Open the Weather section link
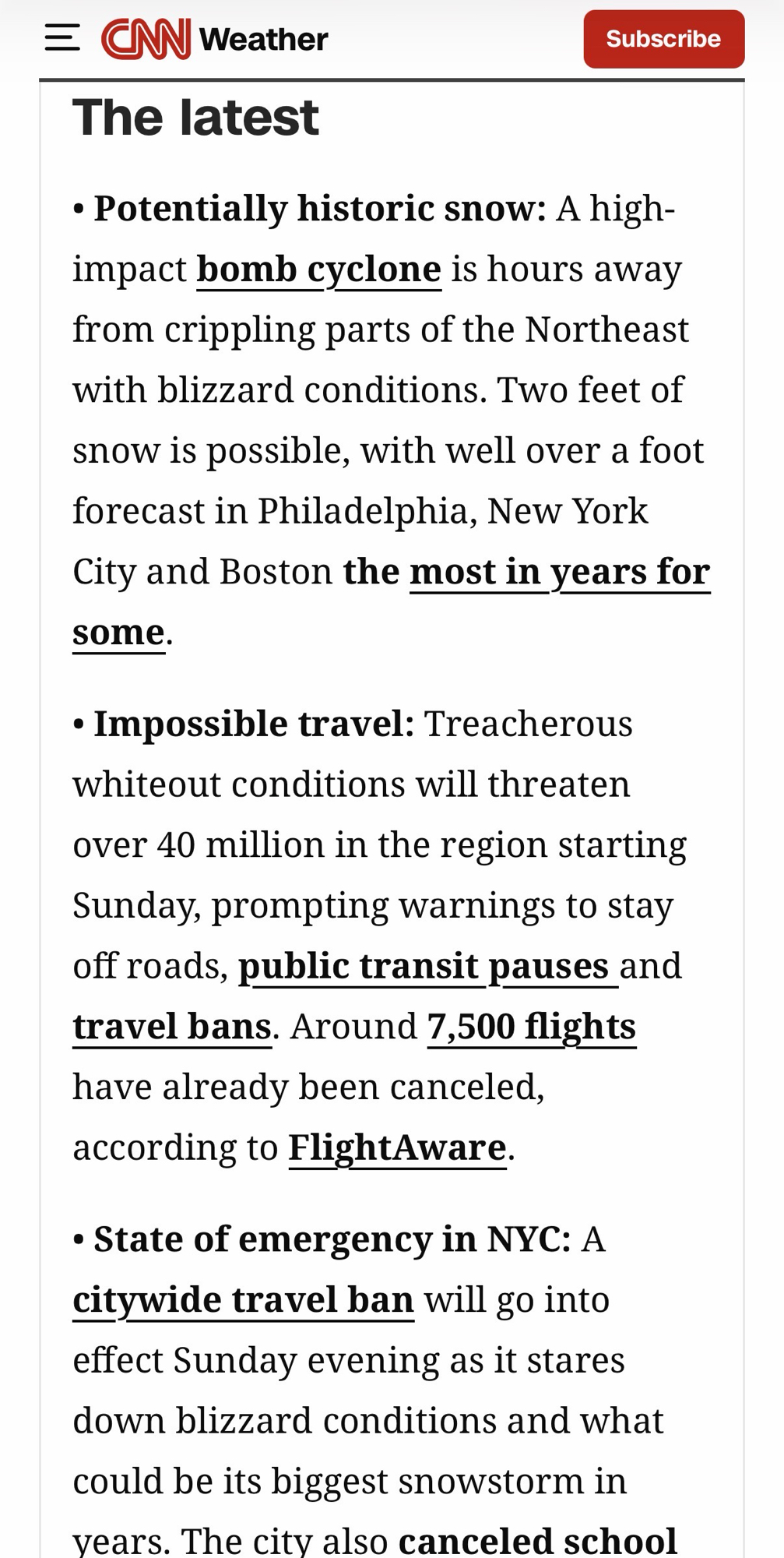Screen dimensions: 784x1558 (x=263, y=39)
